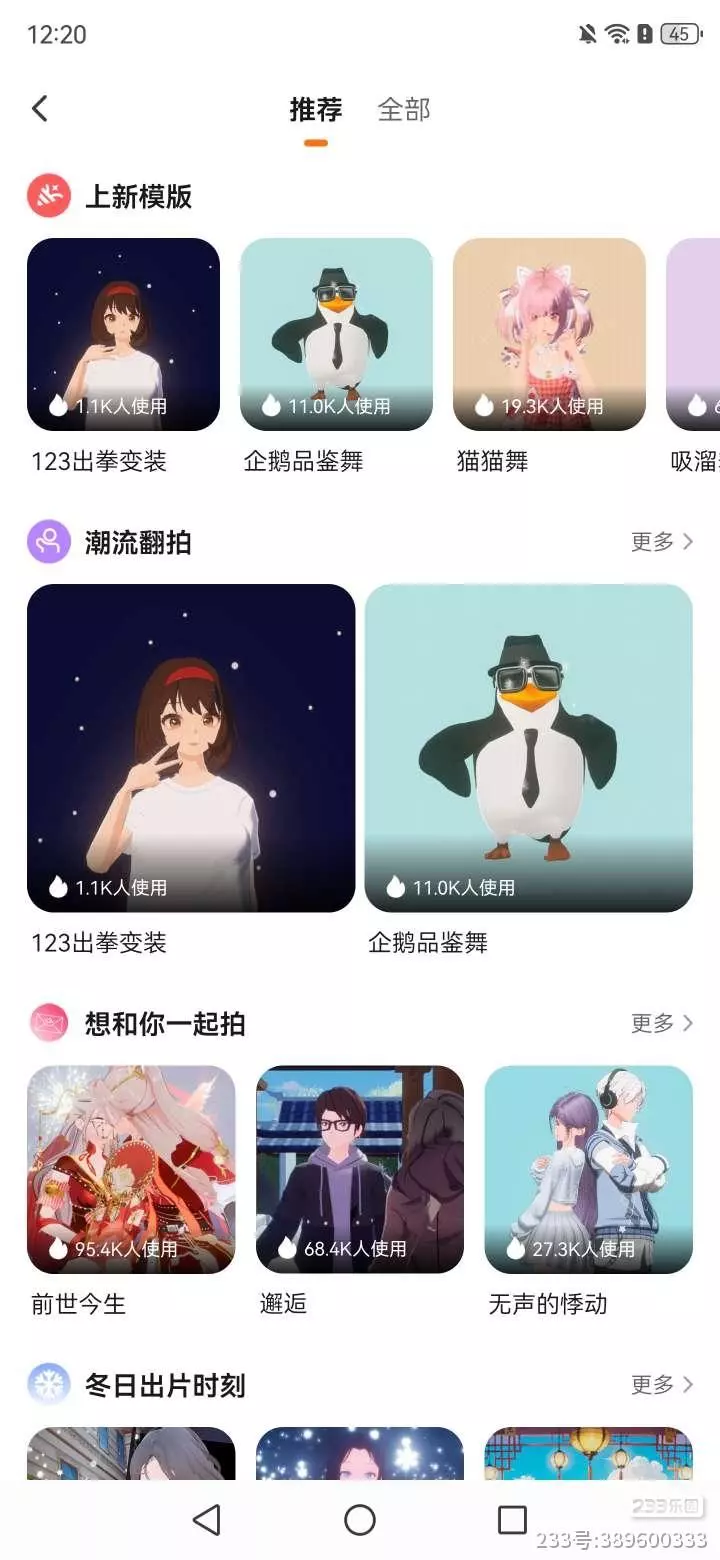Open 企鹅品鉴舞 under 上新模版
The width and height of the screenshot is (720, 1560).
pos(336,335)
